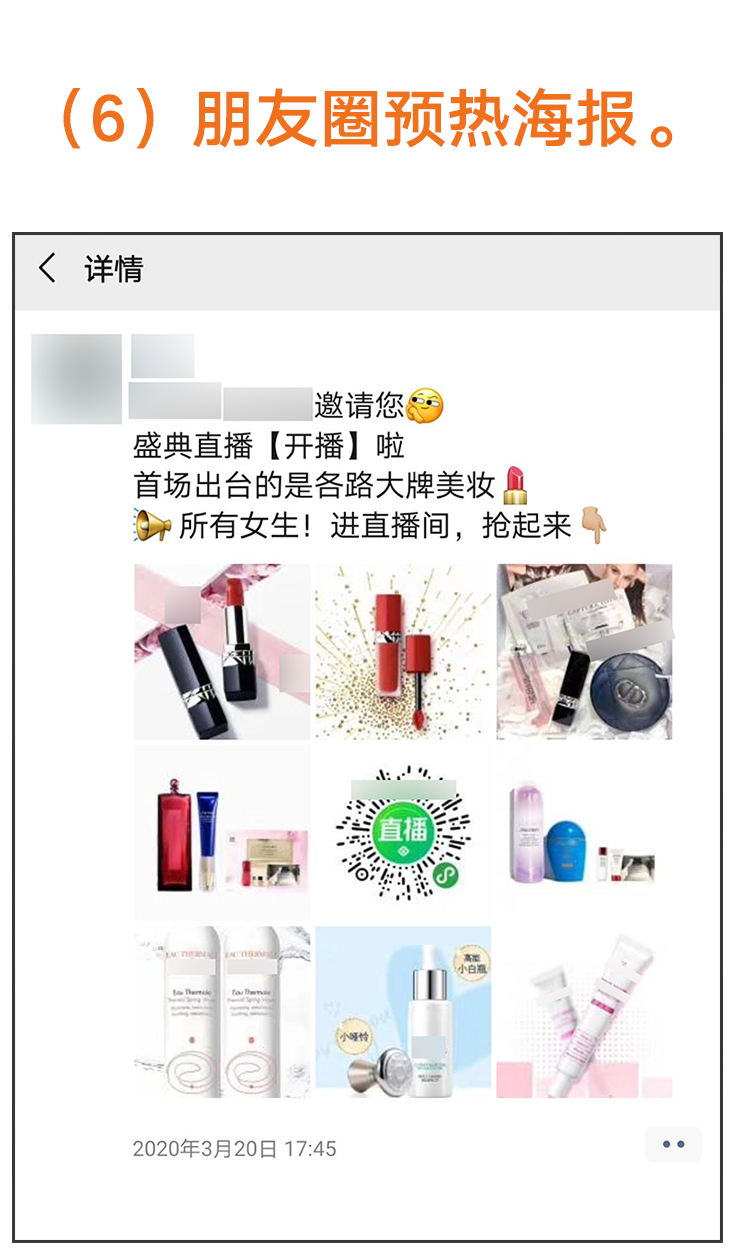
Task: Click the megaphone emoji before 所有女生
Action: [x=152, y=523]
